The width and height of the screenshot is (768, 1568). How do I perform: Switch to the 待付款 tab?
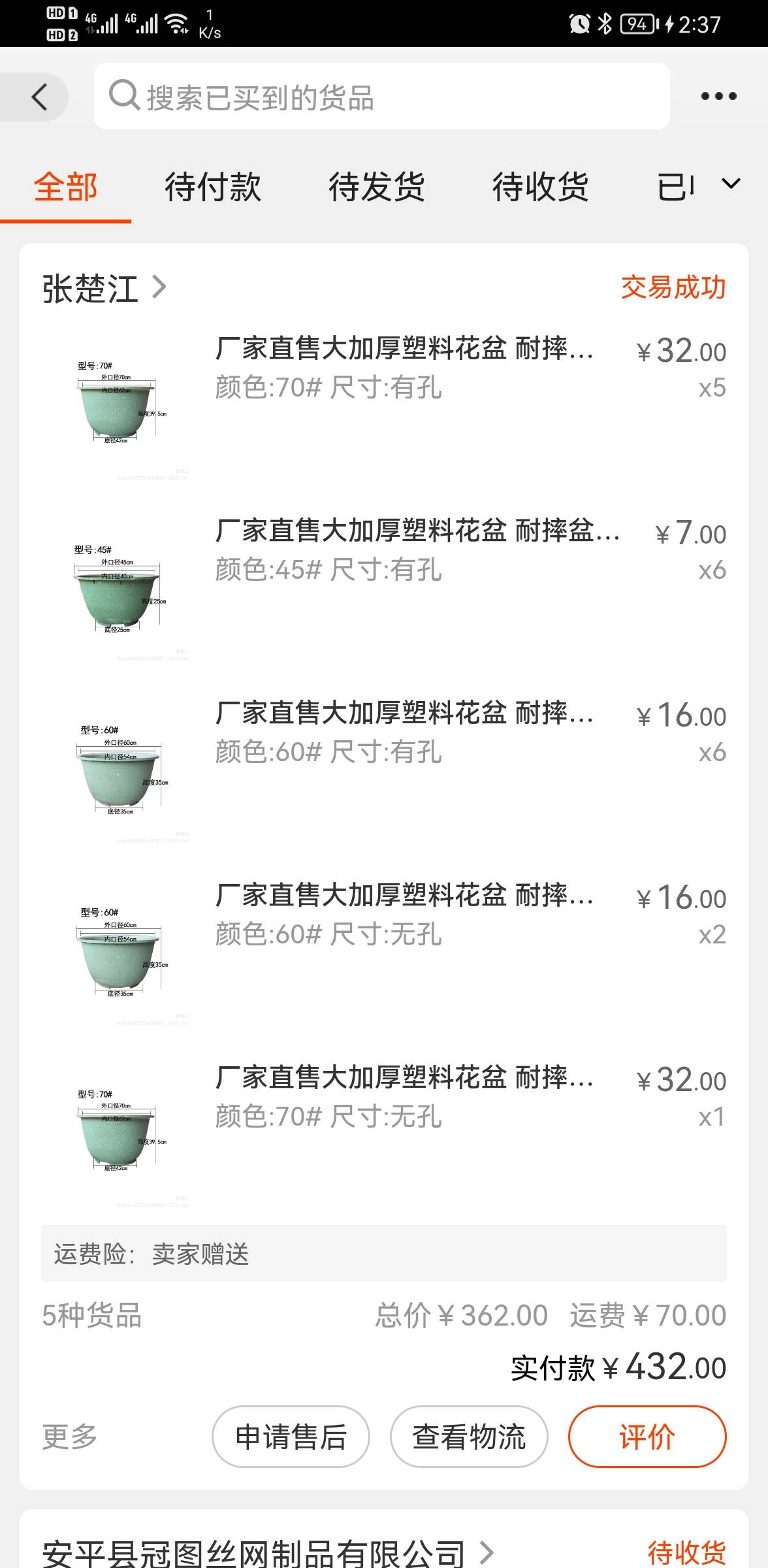(212, 187)
